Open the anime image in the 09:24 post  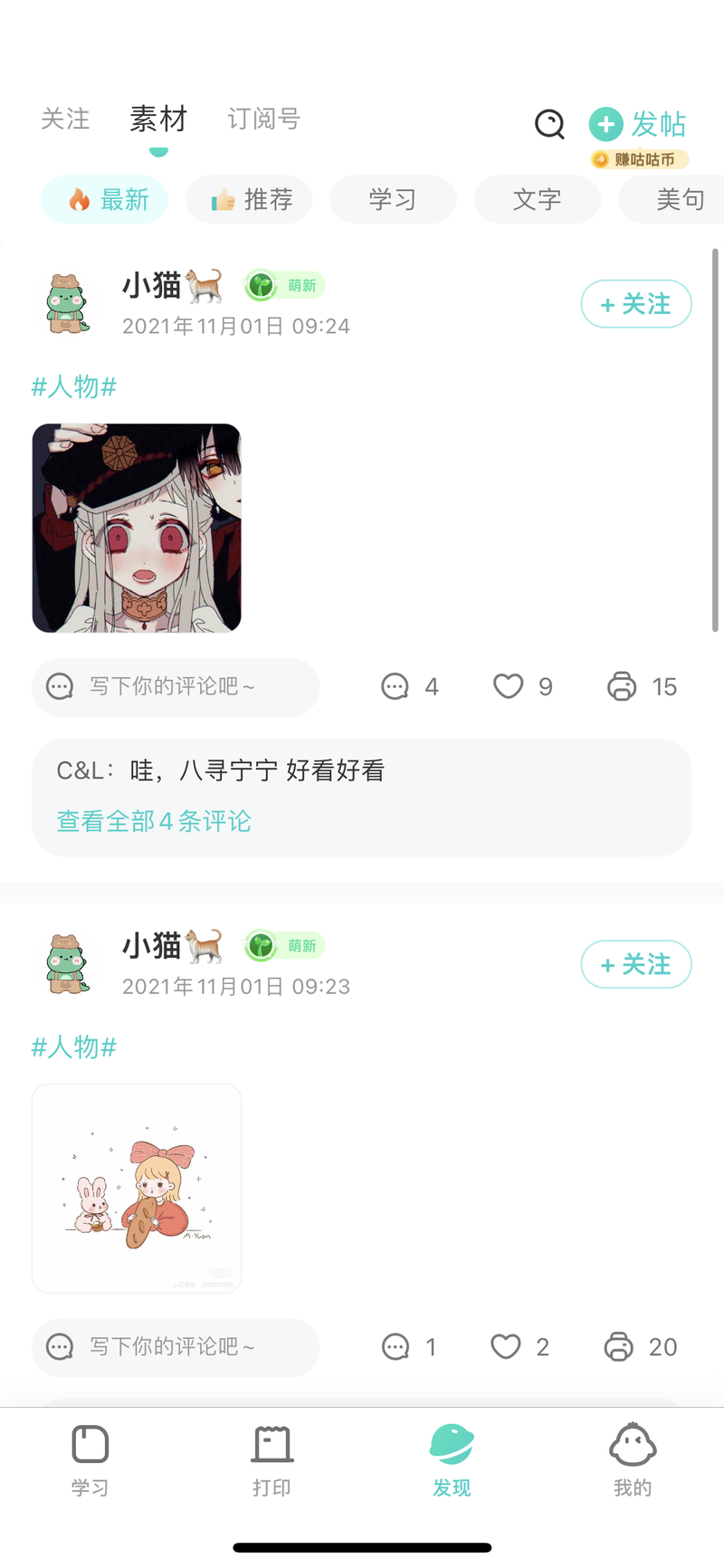click(137, 528)
